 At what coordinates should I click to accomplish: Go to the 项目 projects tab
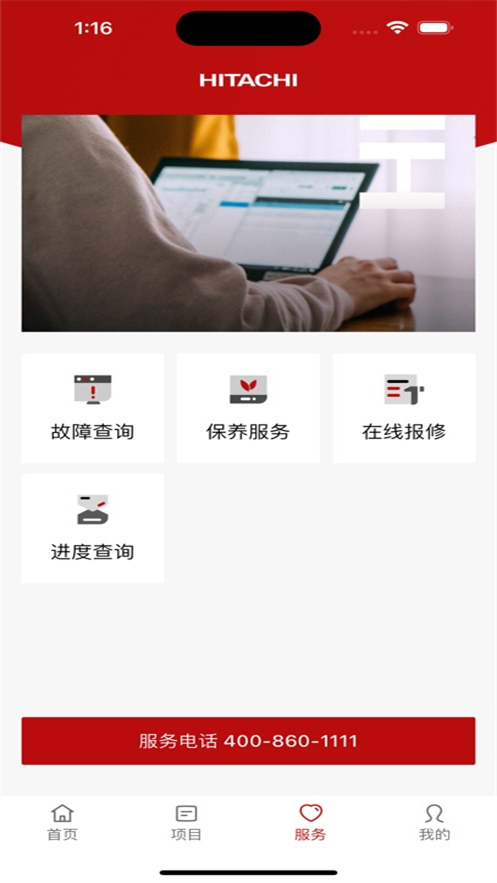click(186, 823)
